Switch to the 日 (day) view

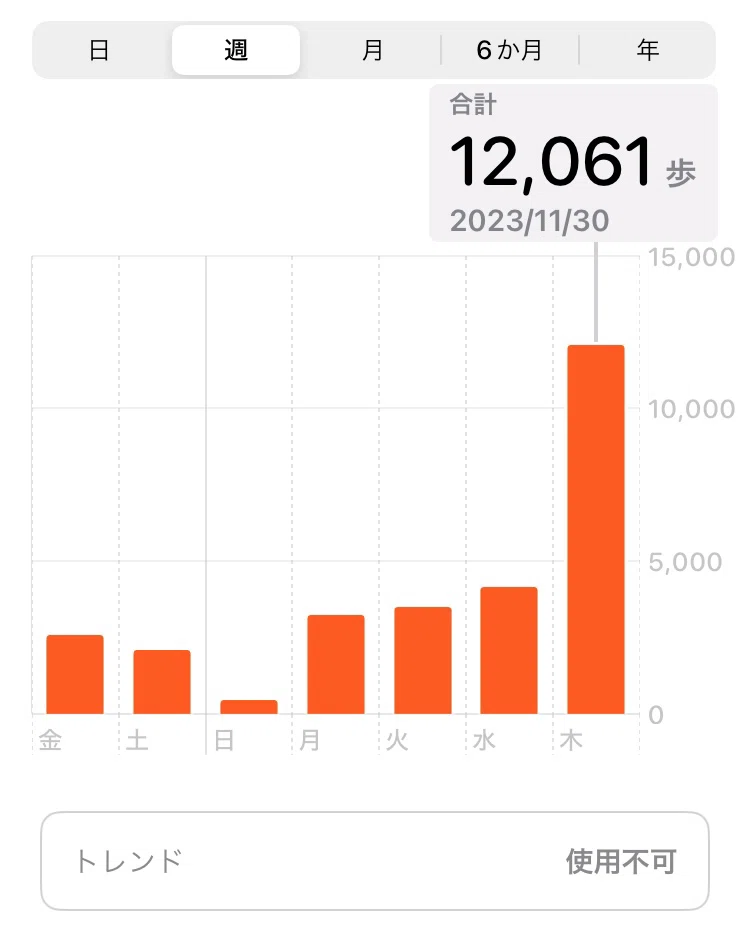99,50
